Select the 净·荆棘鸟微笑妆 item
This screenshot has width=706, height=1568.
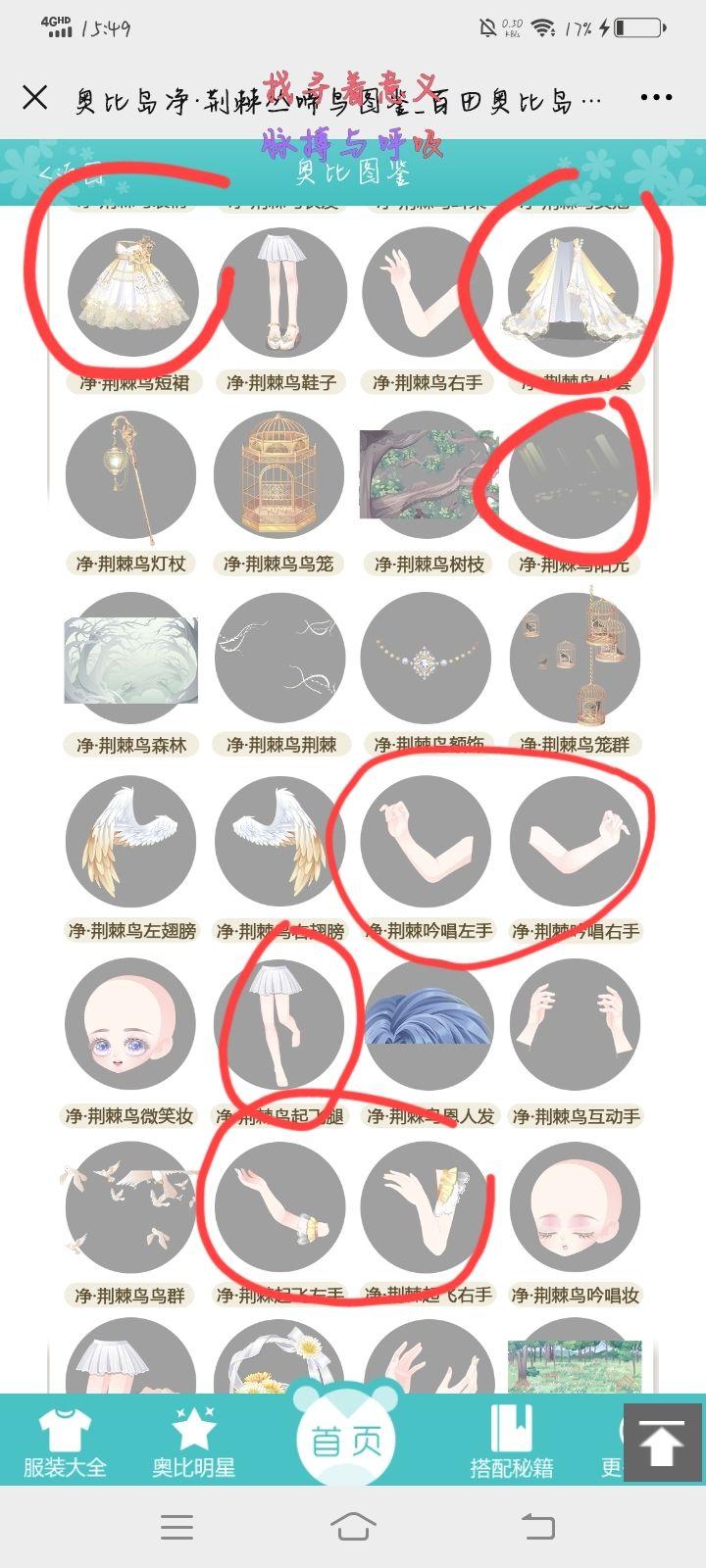click(x=130, y=1025)
